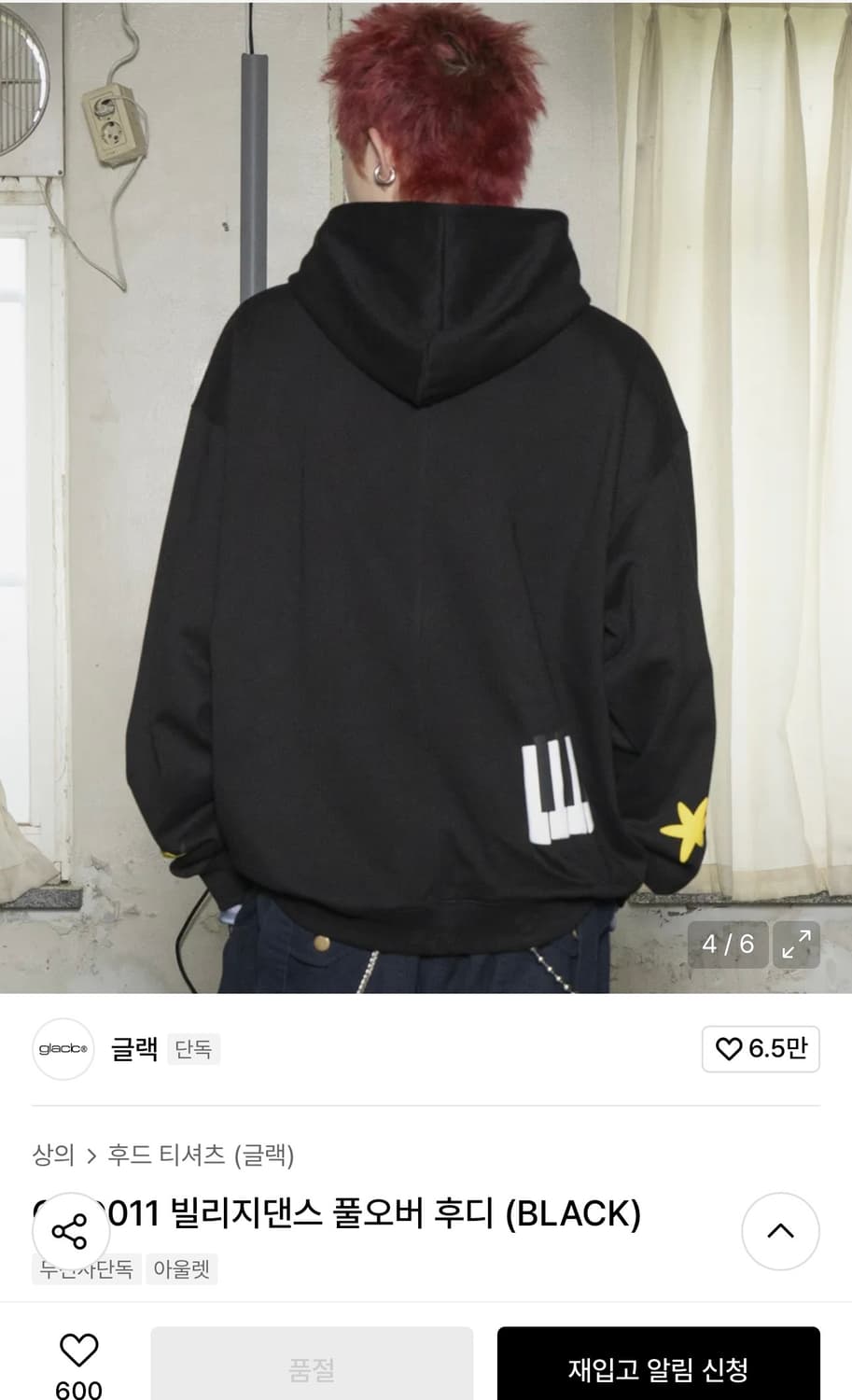Tap the glact brand logo circle

pos(63,1049)
